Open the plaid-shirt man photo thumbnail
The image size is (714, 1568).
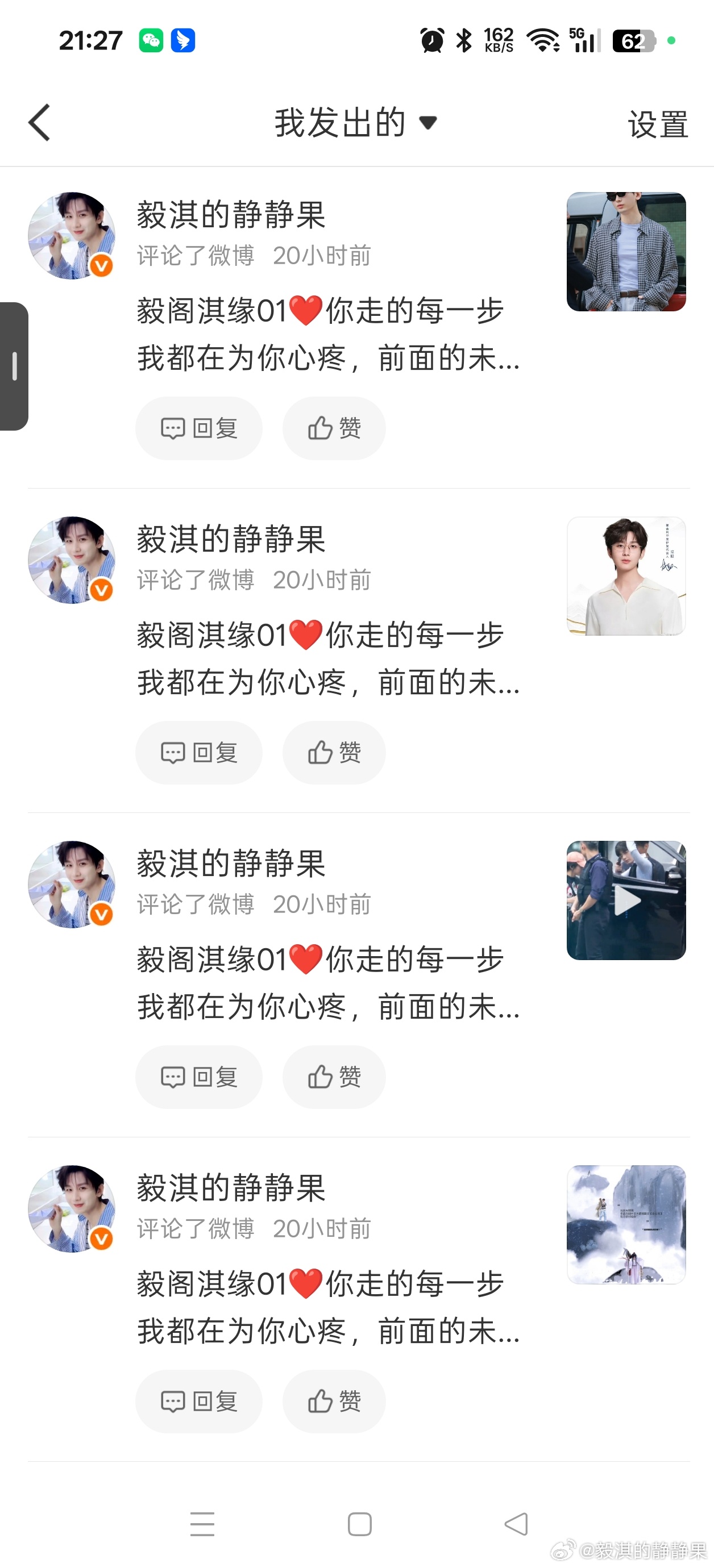626,251
